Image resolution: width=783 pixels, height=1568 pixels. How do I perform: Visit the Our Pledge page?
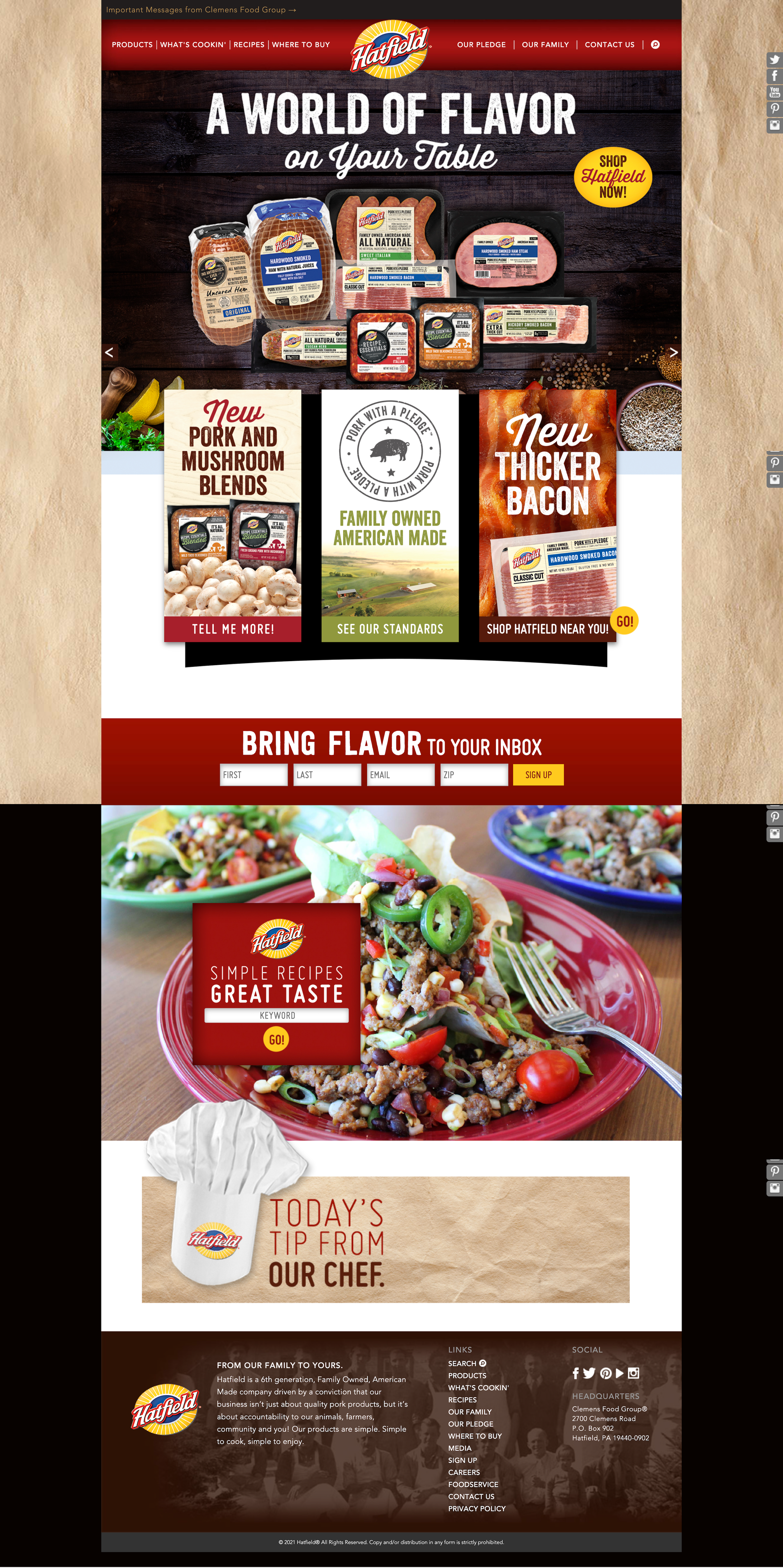click(x=481, y=44)
